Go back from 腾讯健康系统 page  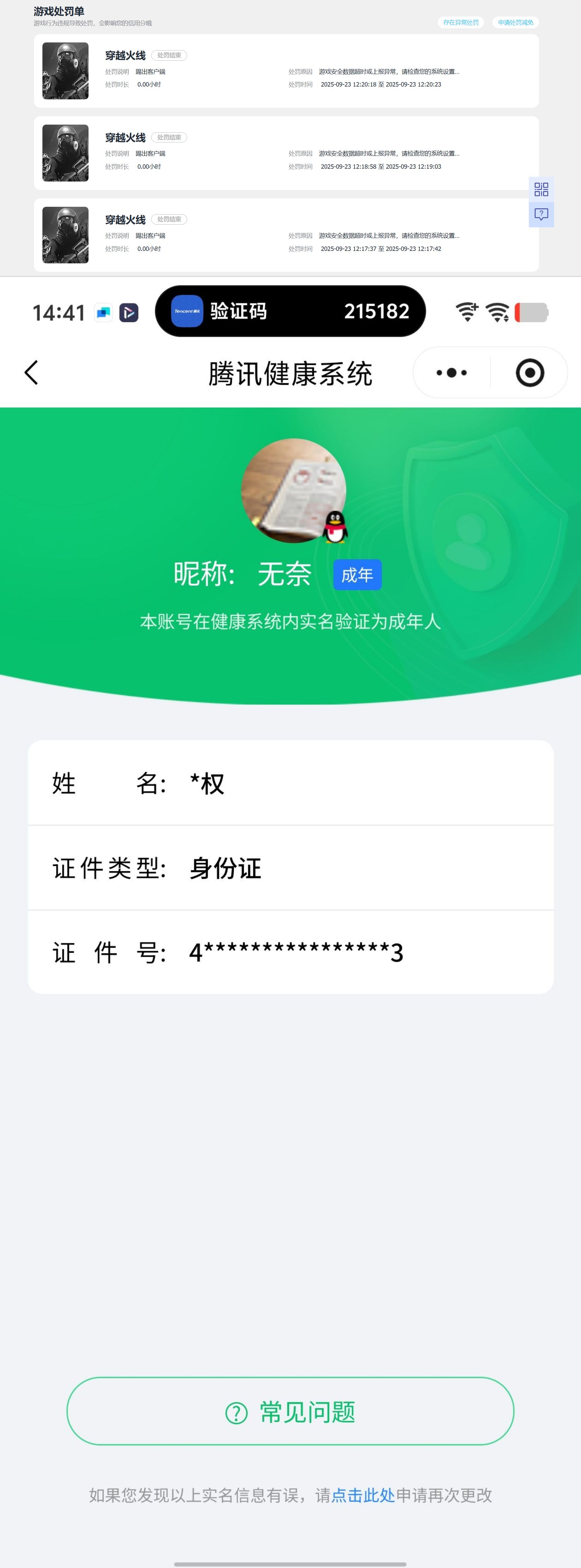coord(32,372)
